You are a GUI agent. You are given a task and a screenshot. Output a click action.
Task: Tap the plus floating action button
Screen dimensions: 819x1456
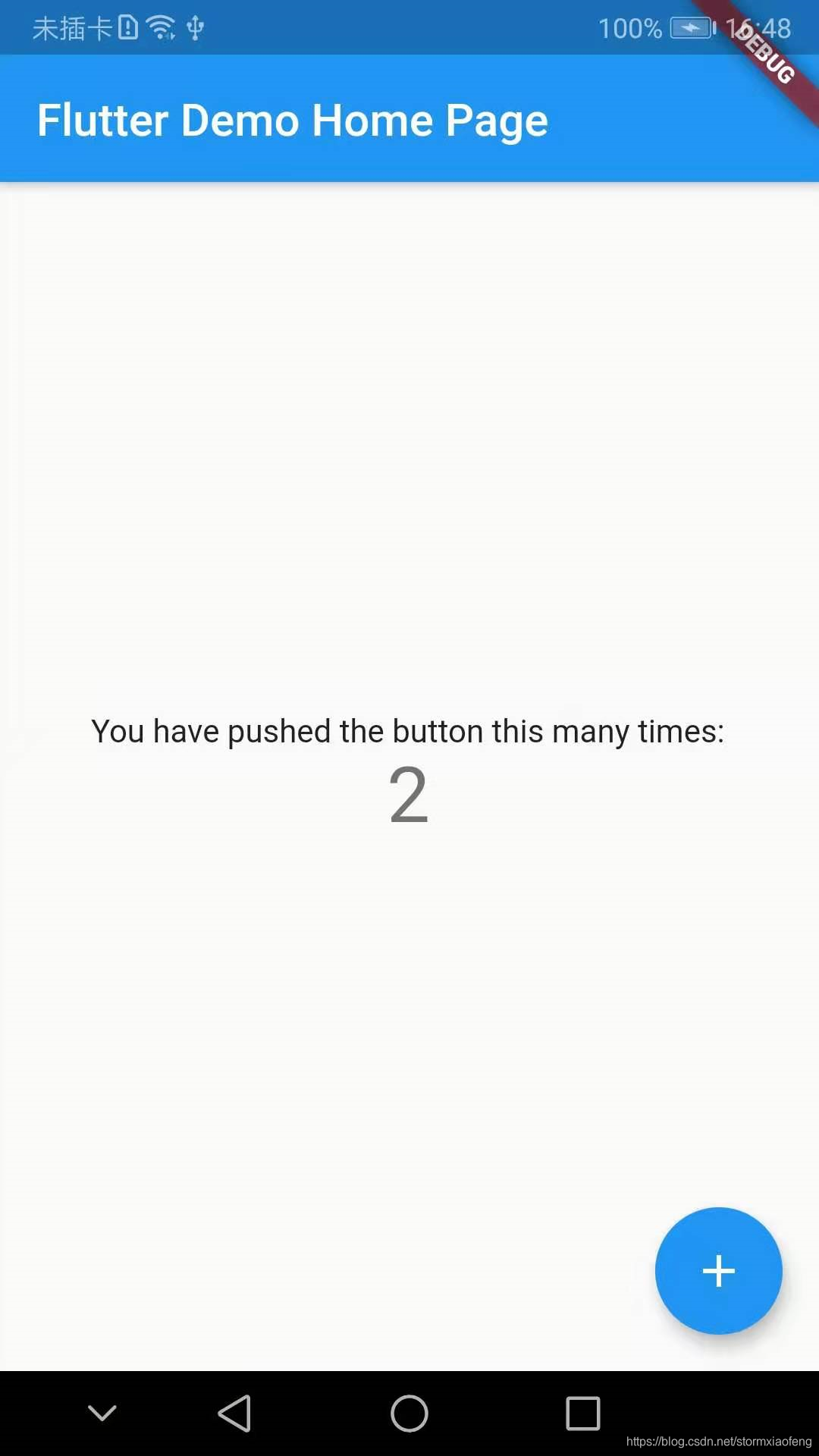[718, 1270]
